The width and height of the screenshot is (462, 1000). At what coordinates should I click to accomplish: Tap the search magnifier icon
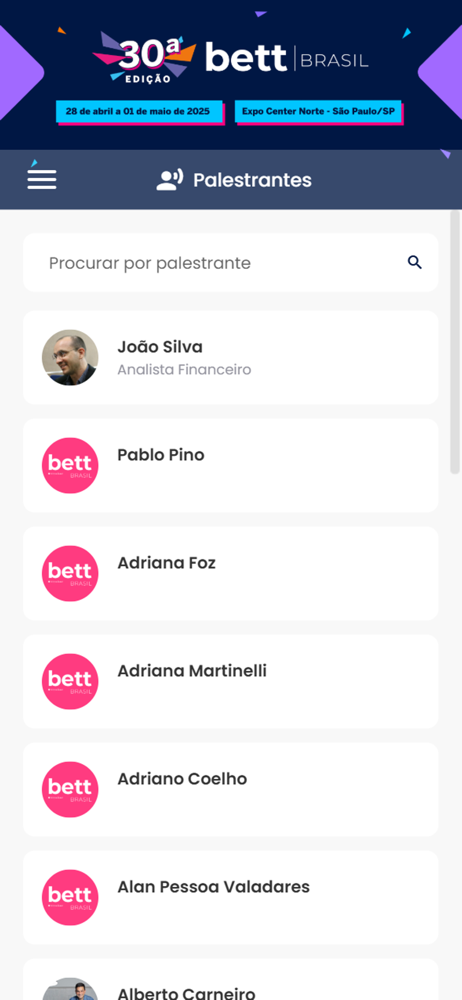tap(415, 262)
